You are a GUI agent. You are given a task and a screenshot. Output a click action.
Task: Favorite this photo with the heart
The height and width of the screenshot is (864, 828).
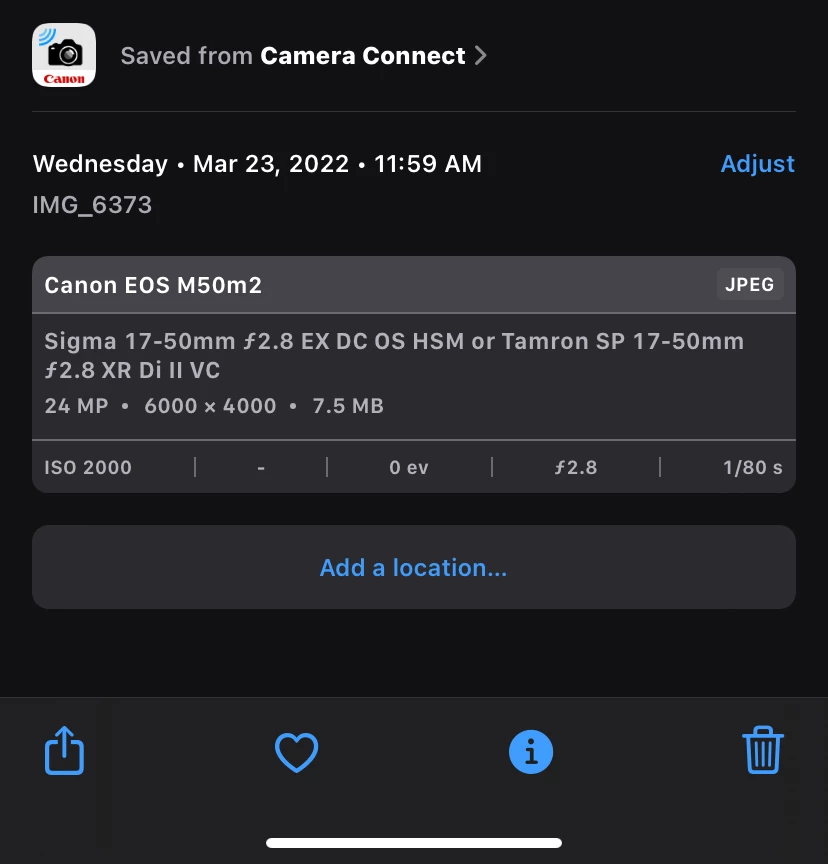click(x=296, y=752)
